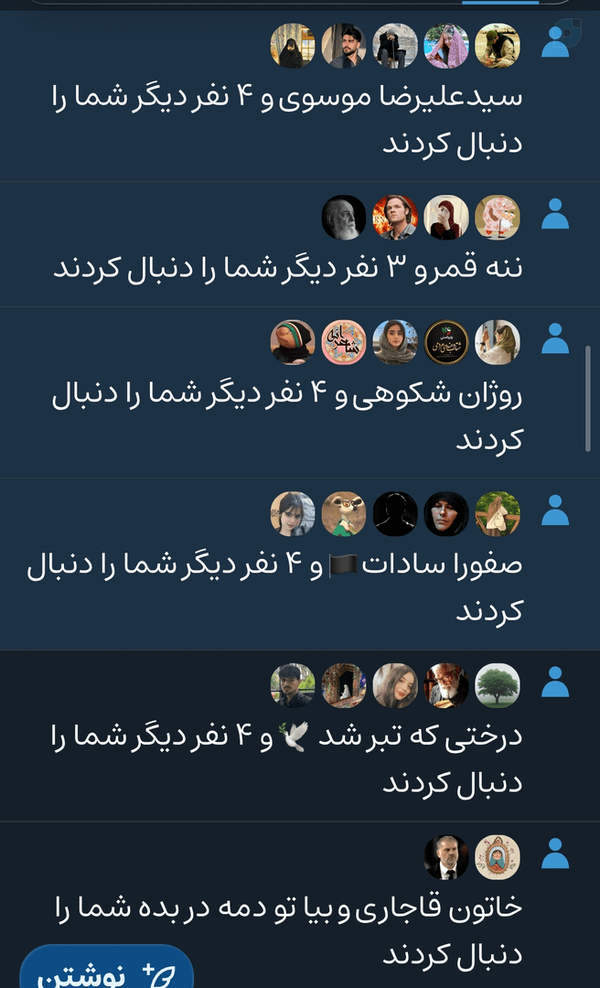Open the black silhouette avatar profile
The height and width of the screenshot is (988, 600).
(x=395, y=514)
